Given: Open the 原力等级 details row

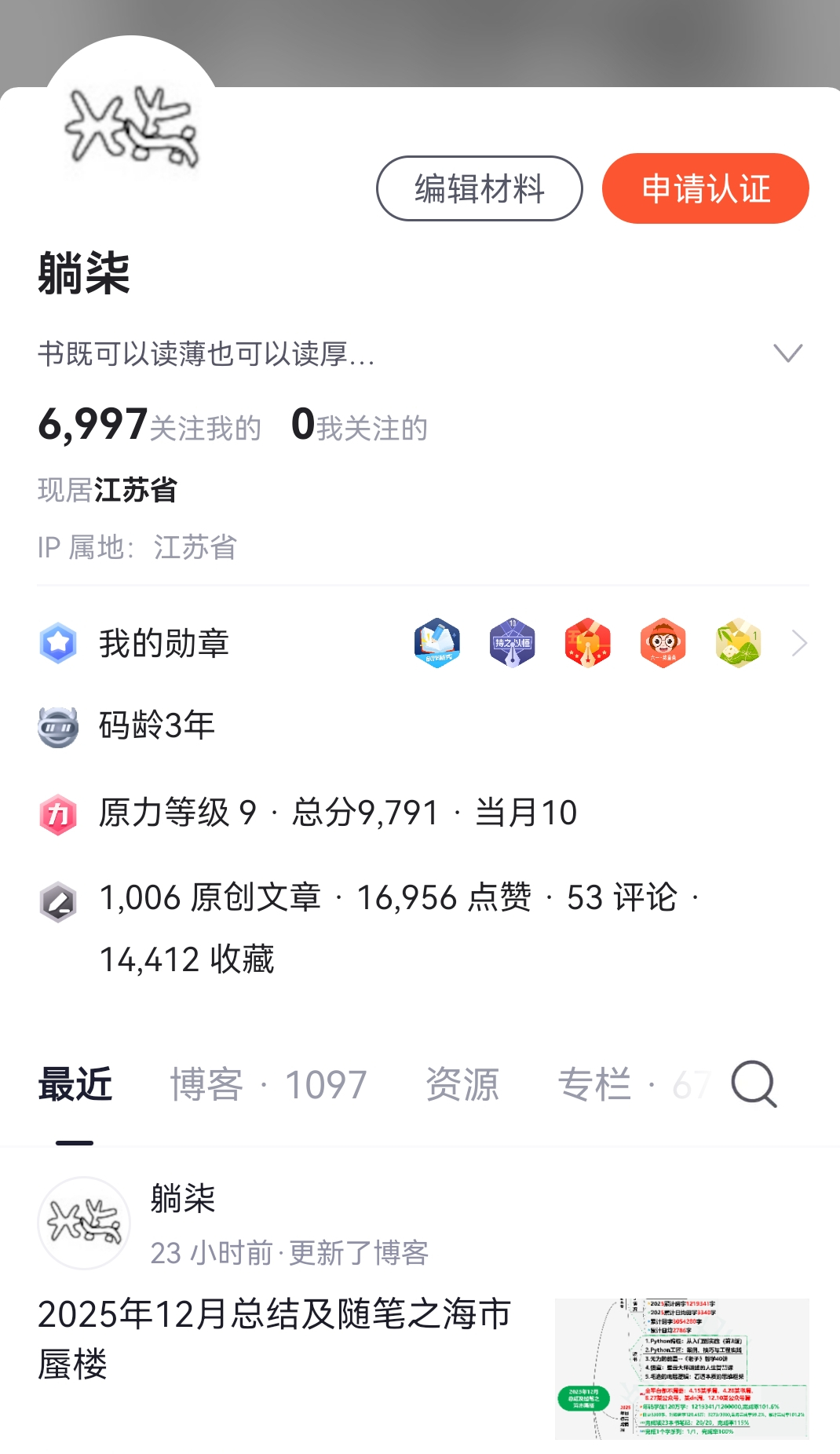Looking at the screenshot, I should coord(338,813).
